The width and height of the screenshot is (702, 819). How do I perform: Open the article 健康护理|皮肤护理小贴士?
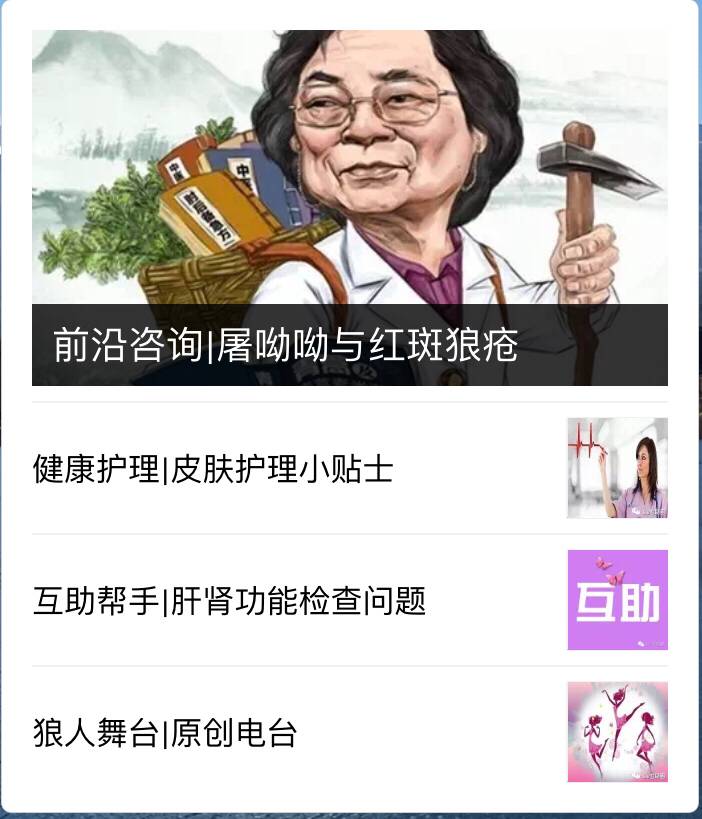pyautogui.click(x=213, y=468)
